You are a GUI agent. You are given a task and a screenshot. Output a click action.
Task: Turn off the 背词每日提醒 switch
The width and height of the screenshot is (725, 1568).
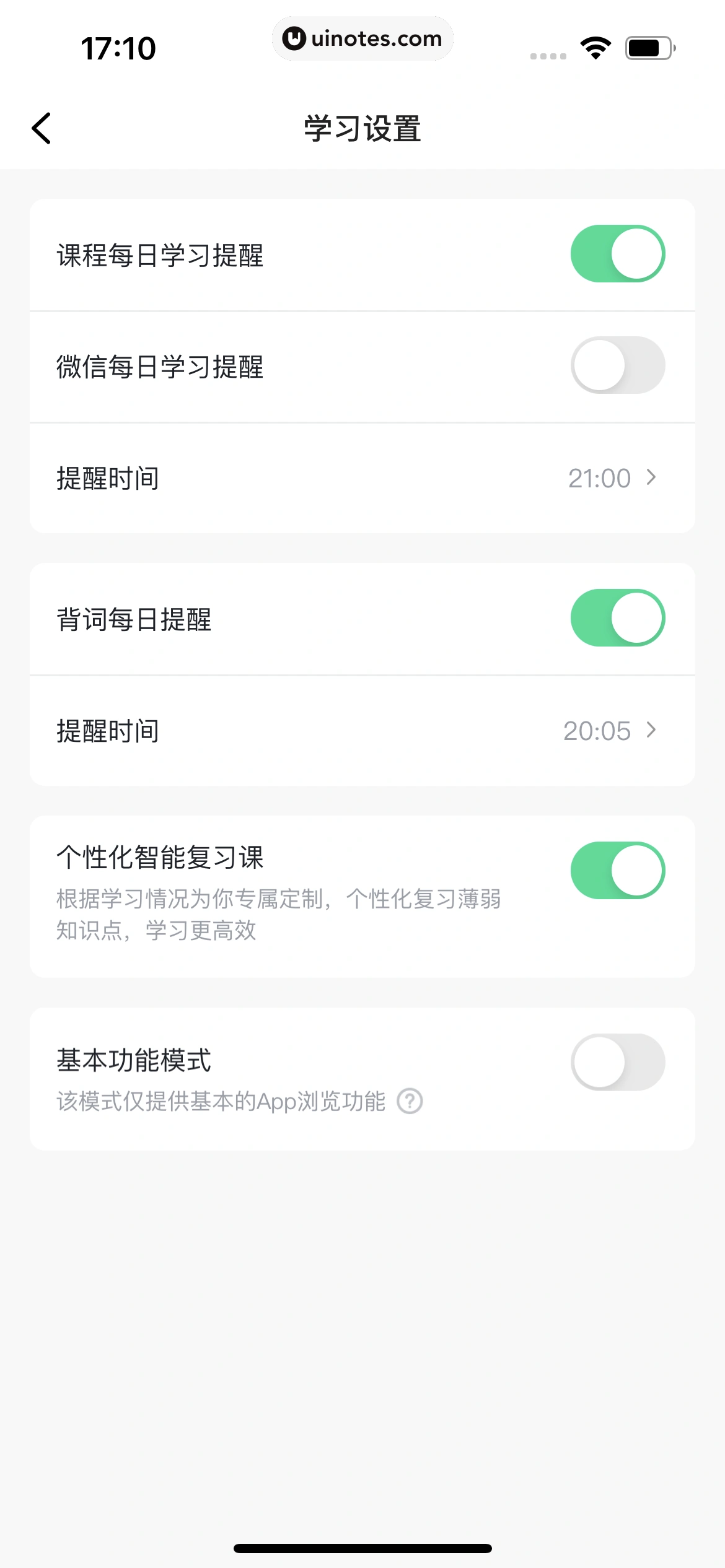[618, 617]
